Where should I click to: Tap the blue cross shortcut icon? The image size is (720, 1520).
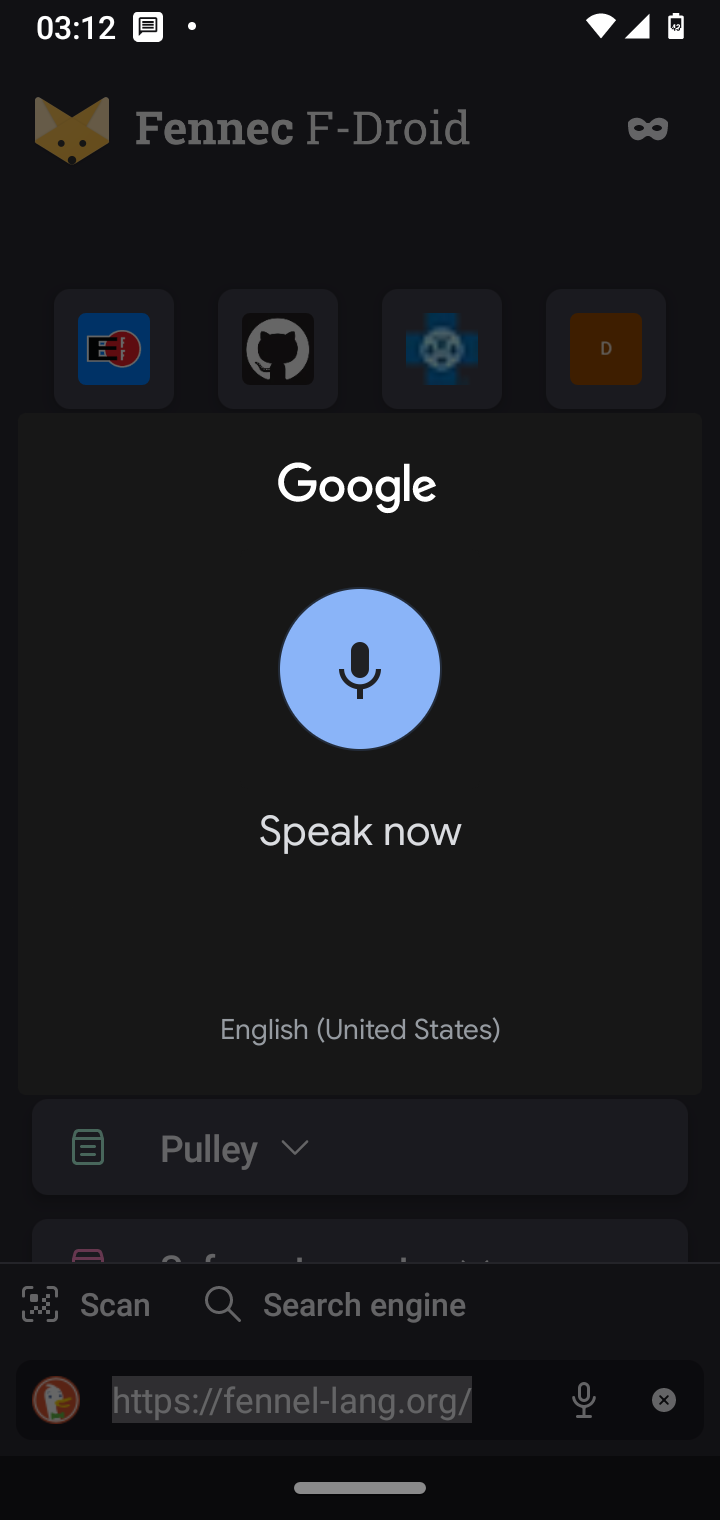tap(441, 348)
